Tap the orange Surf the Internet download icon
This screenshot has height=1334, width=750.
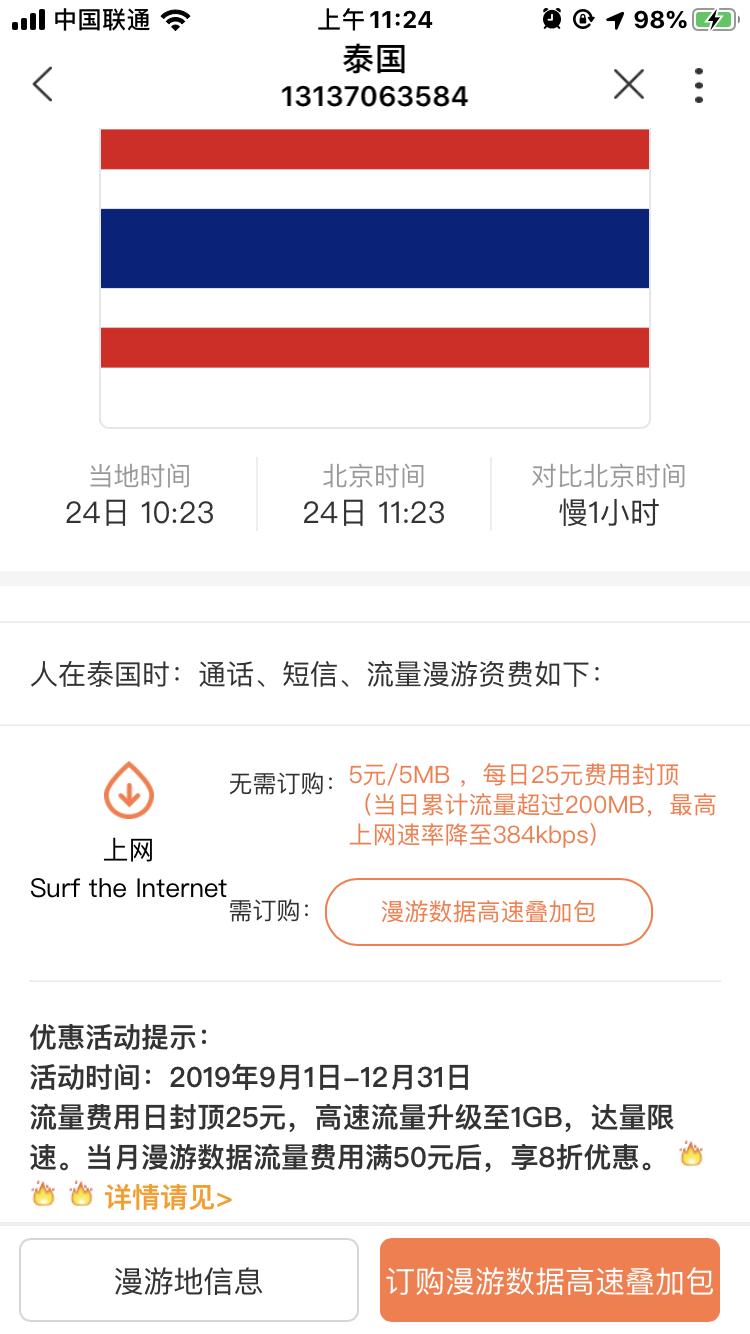[x=127, y=791]
